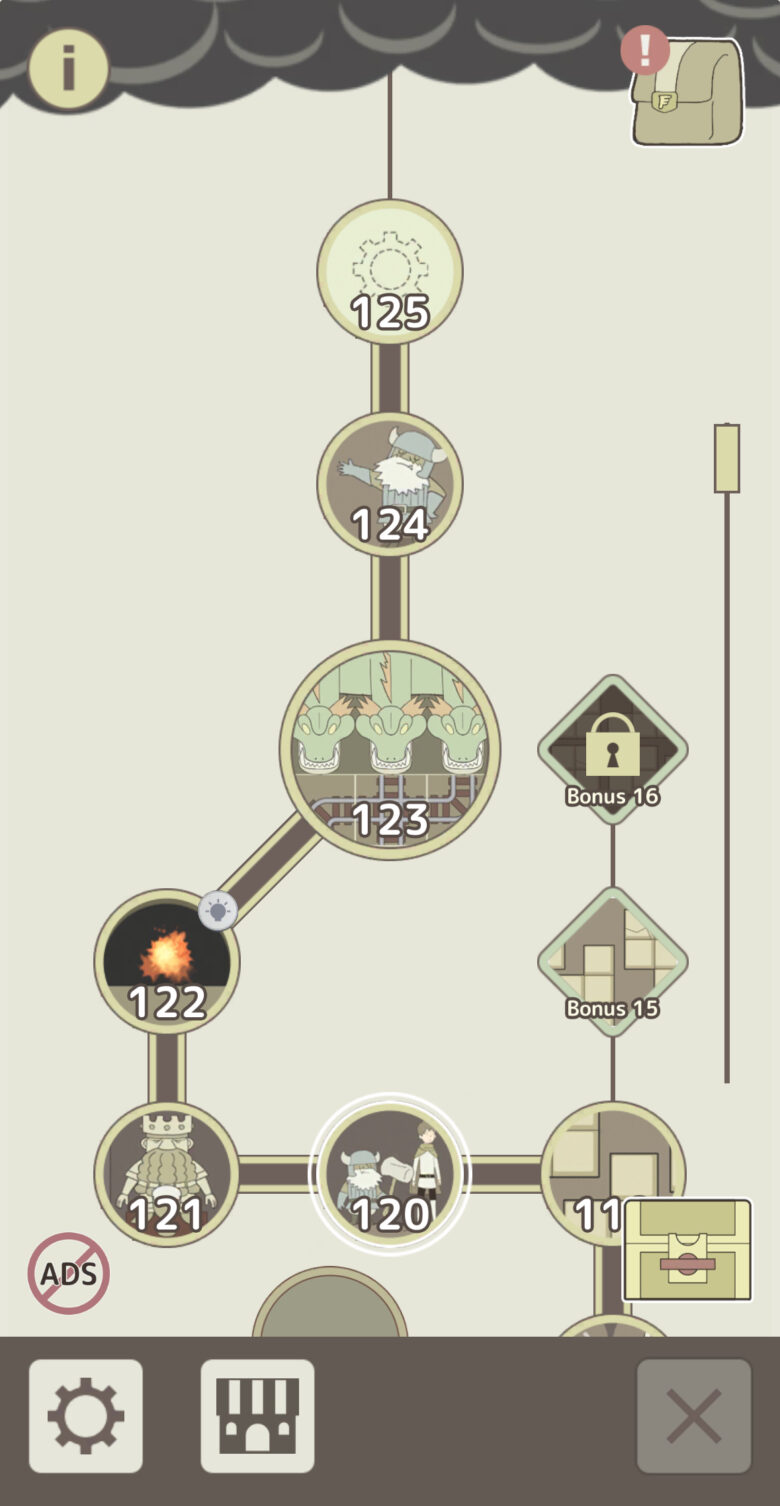Start the highlighted level 120

[390, 1173]
